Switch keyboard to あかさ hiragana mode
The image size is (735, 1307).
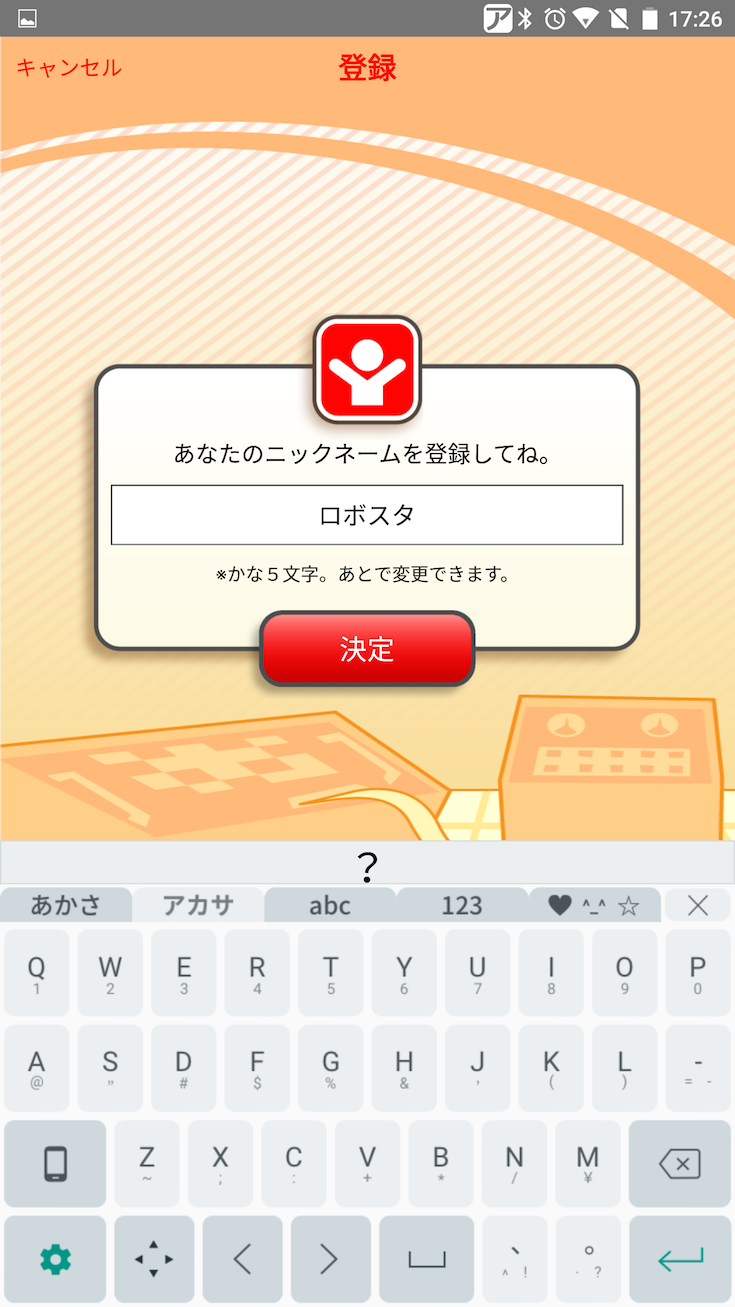pyautogui.click(x=66, y=905)
